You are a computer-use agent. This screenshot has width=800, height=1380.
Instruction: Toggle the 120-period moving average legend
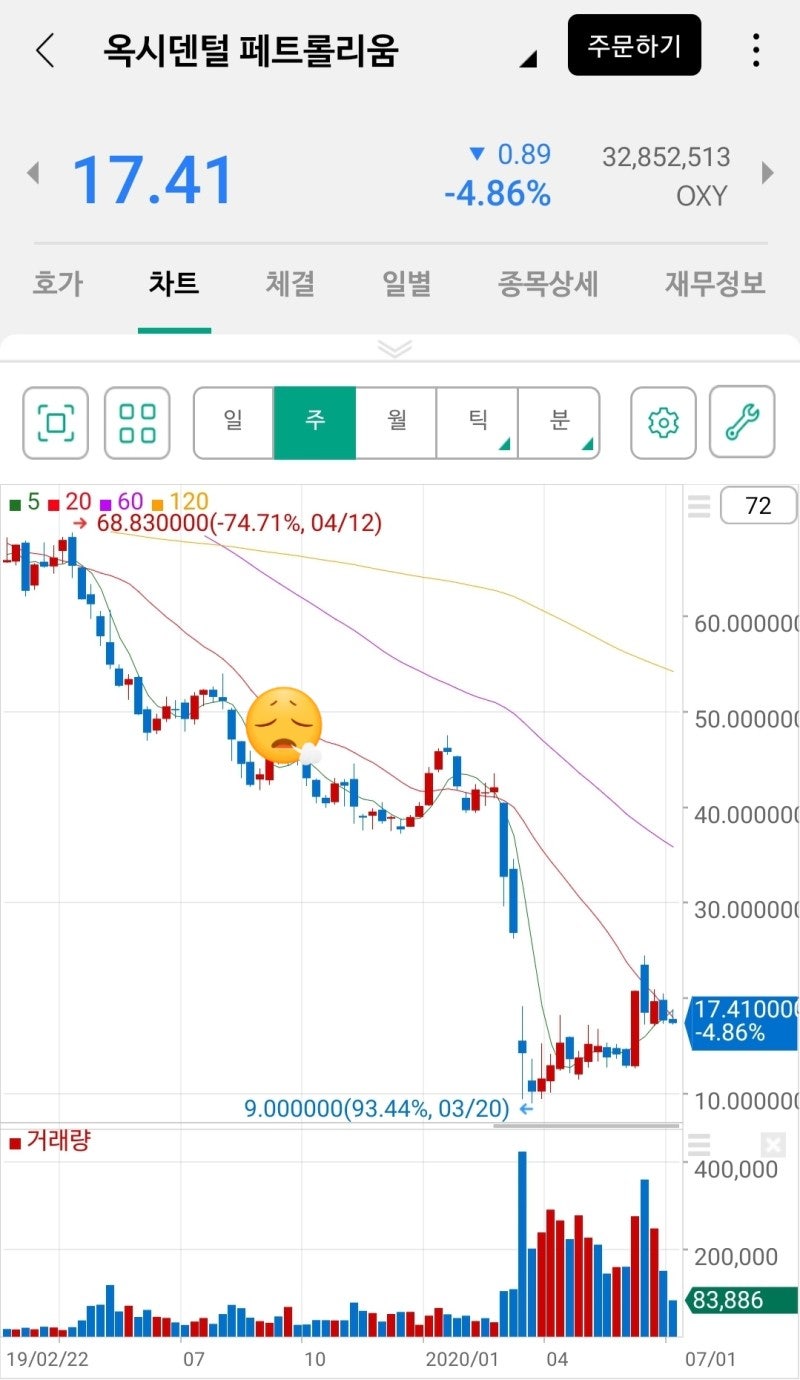pyautogui.click(x=178, y=500)
